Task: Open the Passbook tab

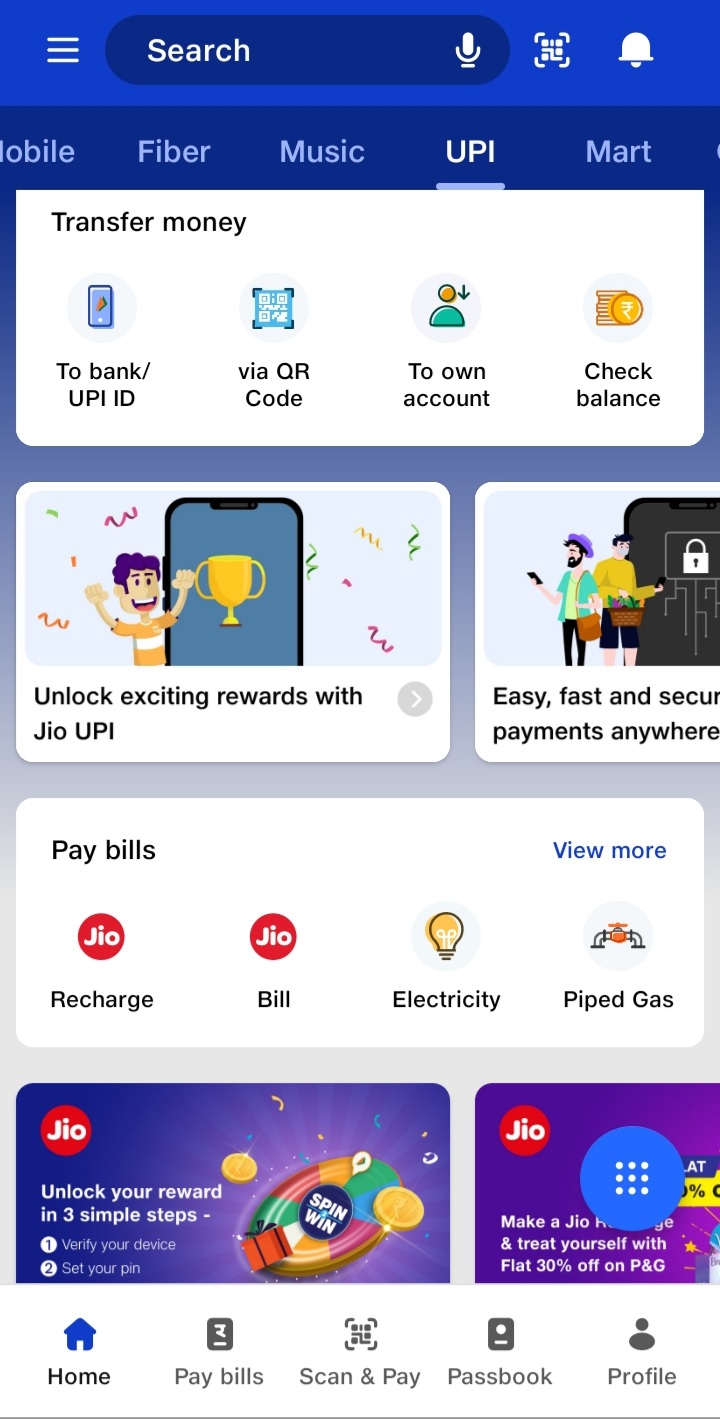Action: (x=500, y=1352)
